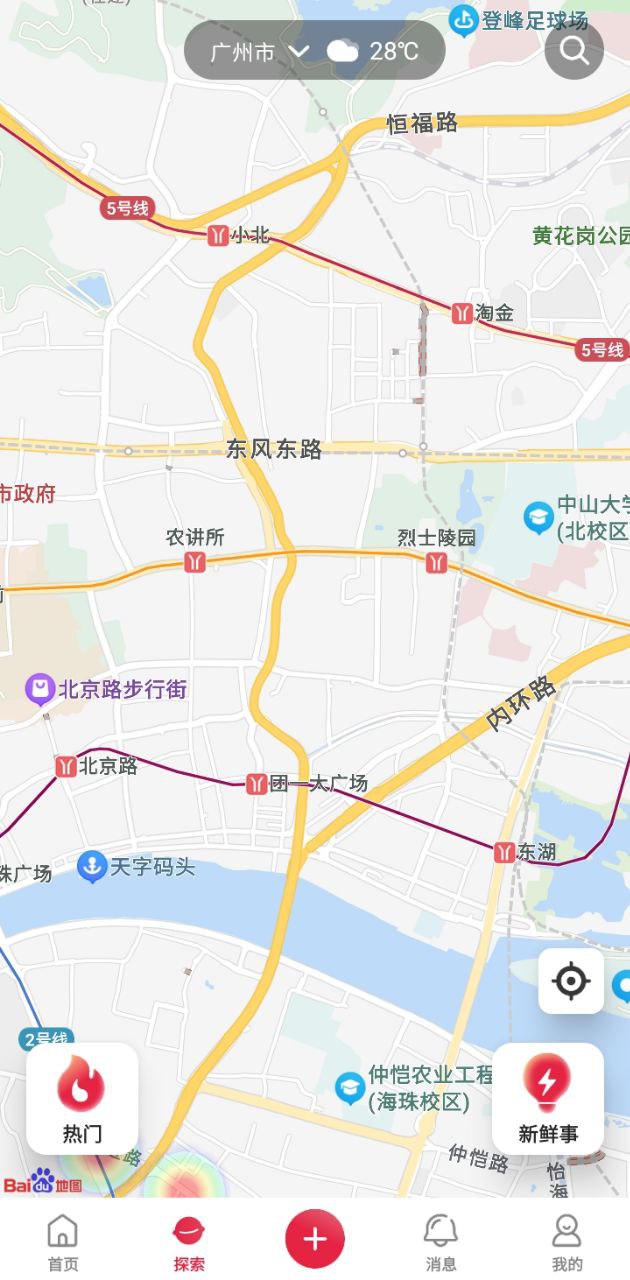The height and width of the screenshot is (1280, 630).
Task: Open the 我的 profile tab
Action: coord(567,1243)
